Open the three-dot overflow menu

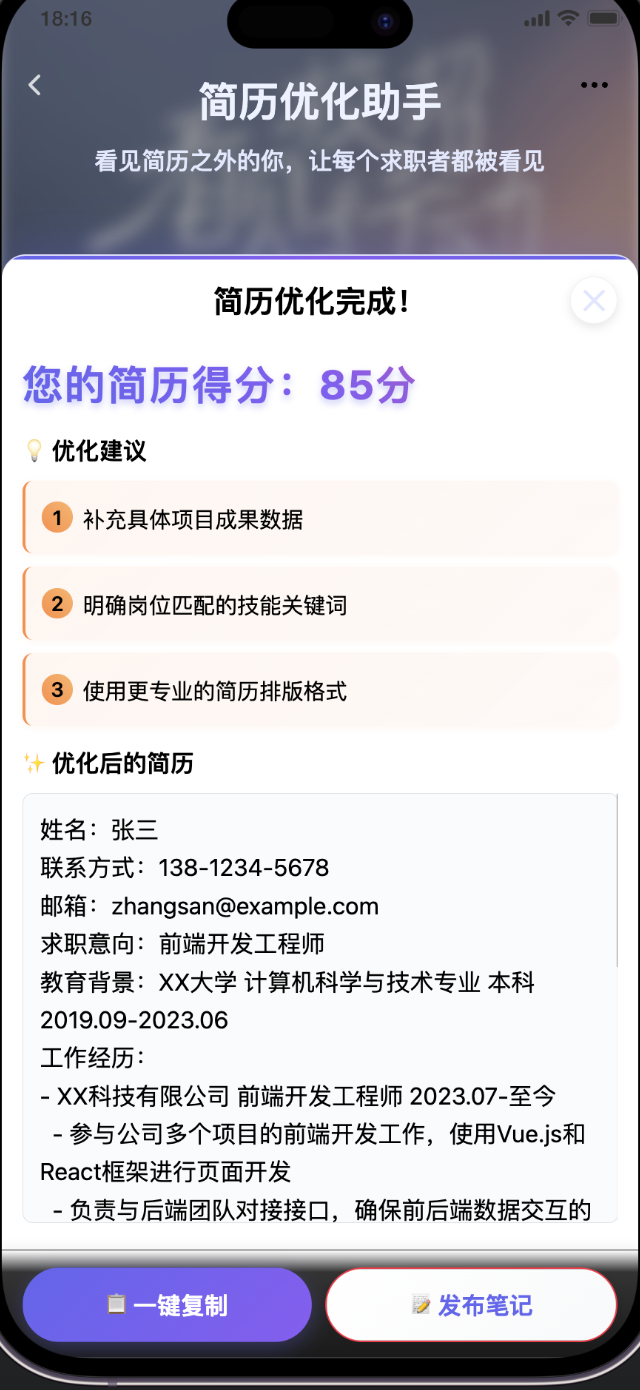coord(594,85)
